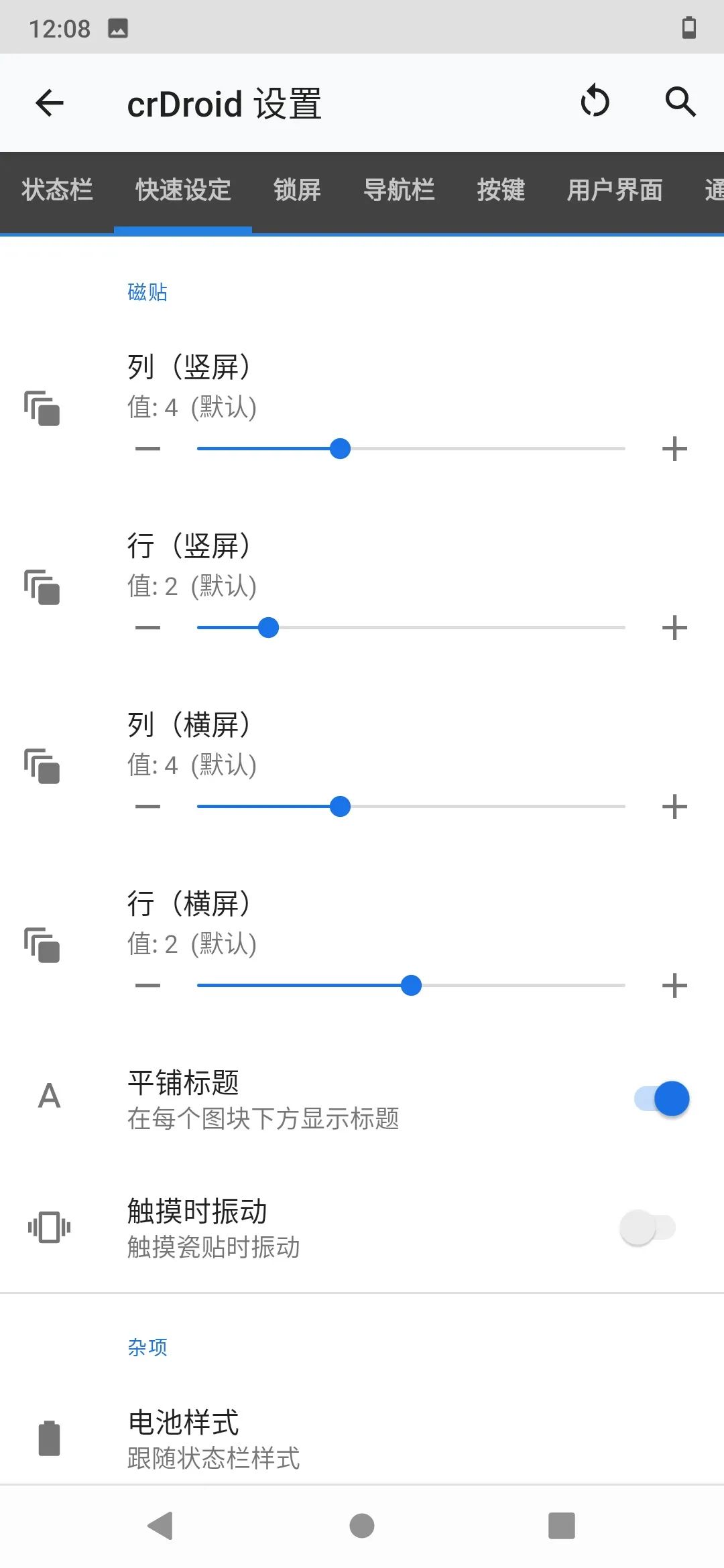Switch to the 锁屏 tab
This screenshot has height=1568, width=724.
point(297,190)
